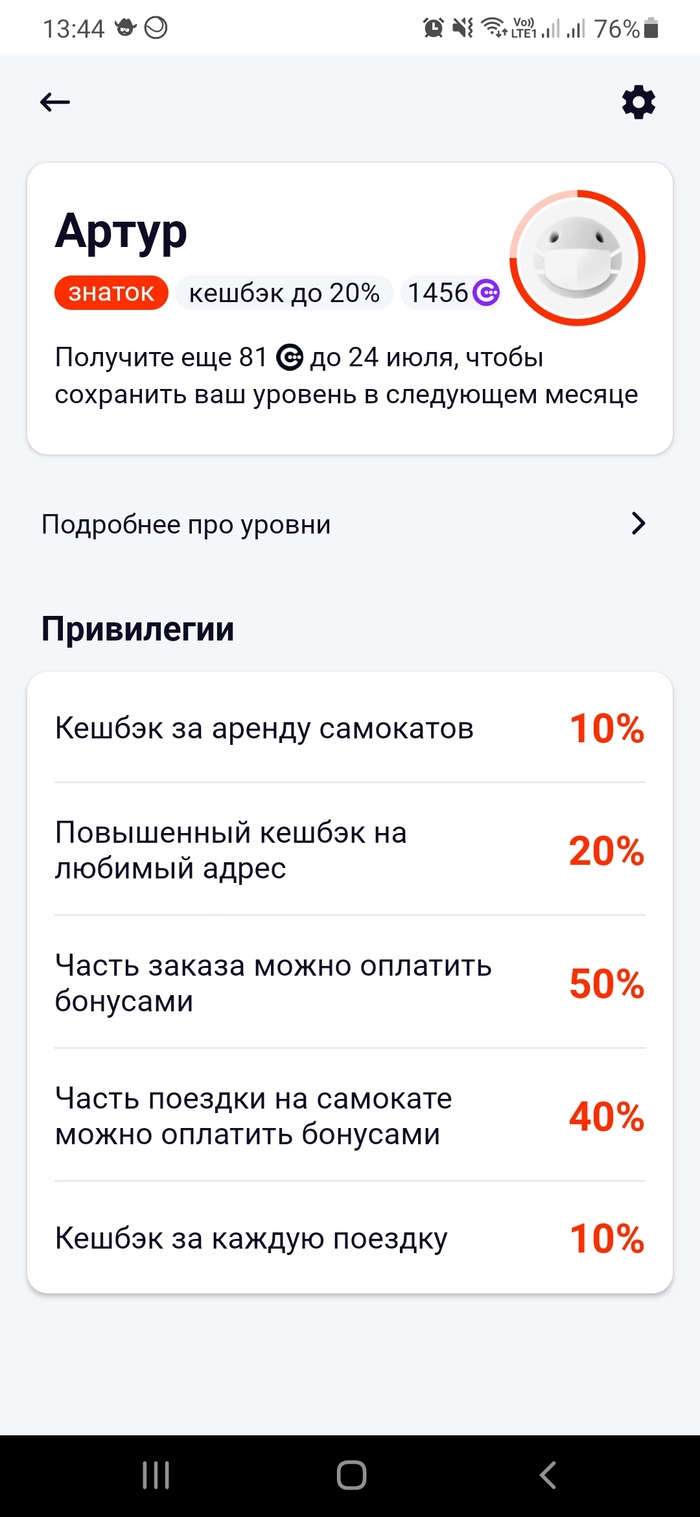Go back using the top arrow
The height and width of the screenshot is (1517, 700).
(55, 102)
